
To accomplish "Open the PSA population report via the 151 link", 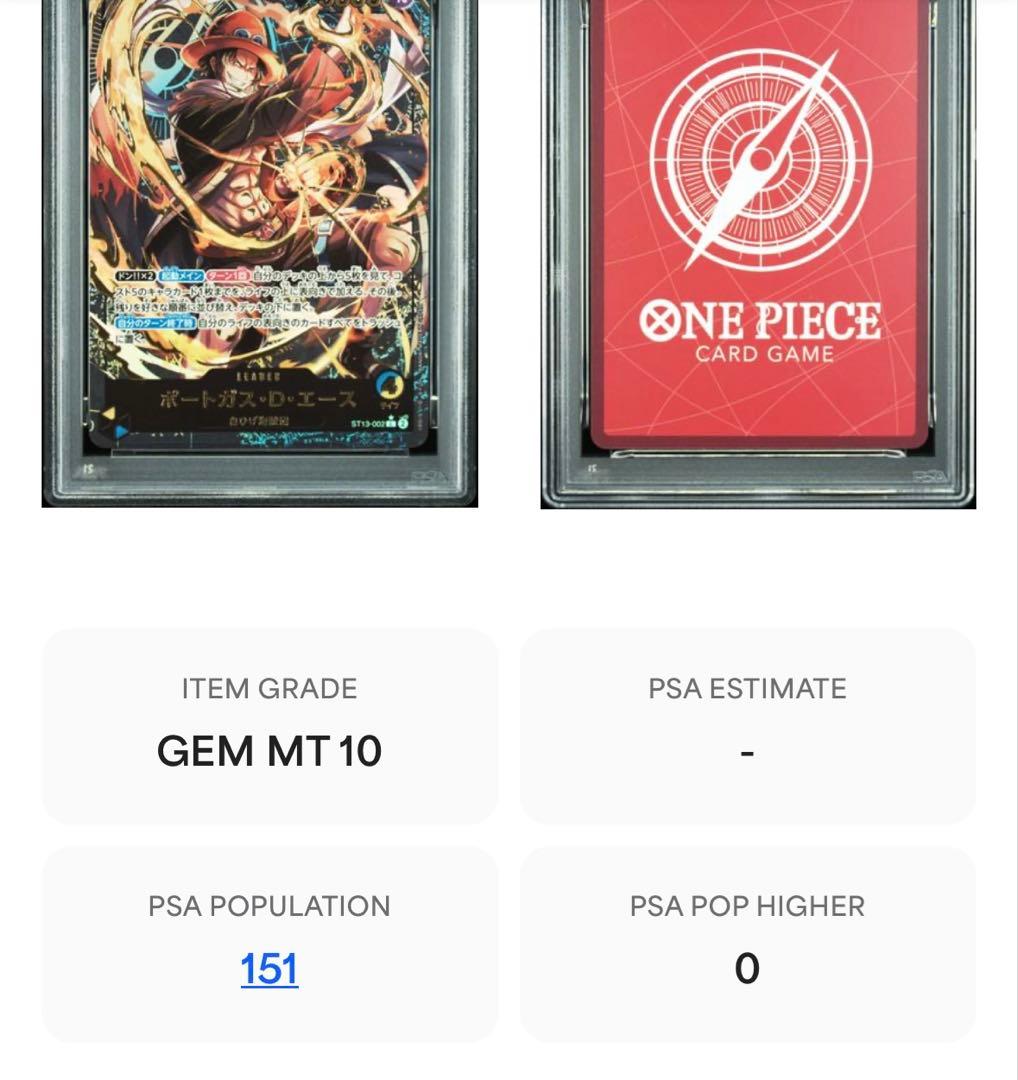I will pos(268,968).
